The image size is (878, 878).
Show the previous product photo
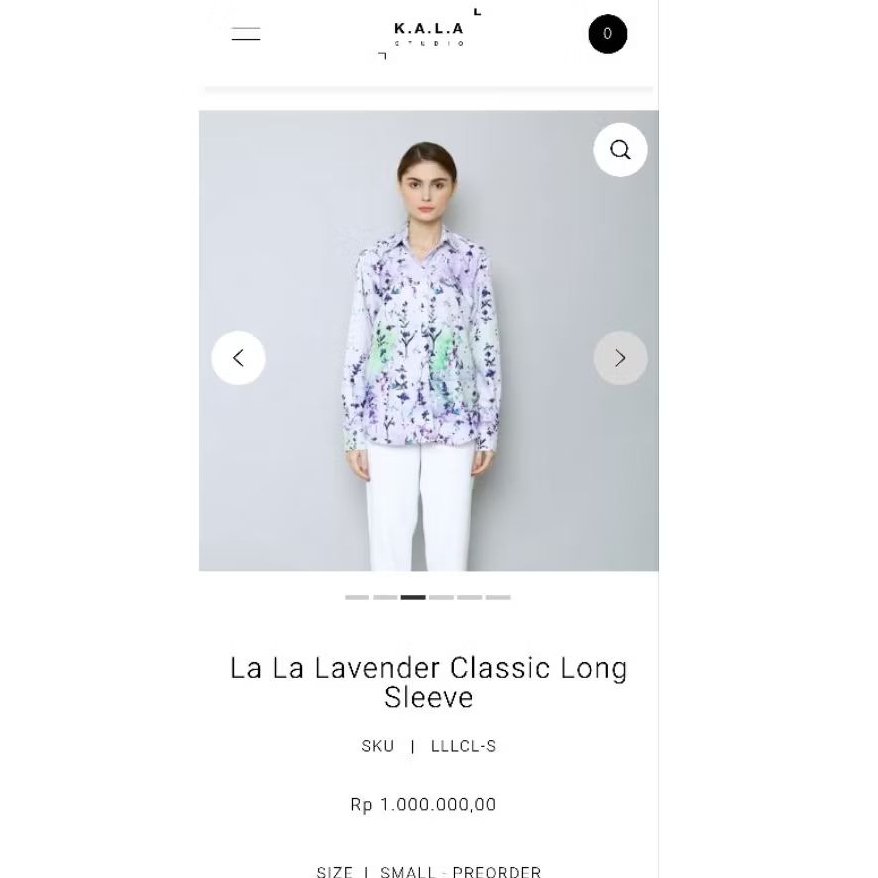[x=238, y=358]
